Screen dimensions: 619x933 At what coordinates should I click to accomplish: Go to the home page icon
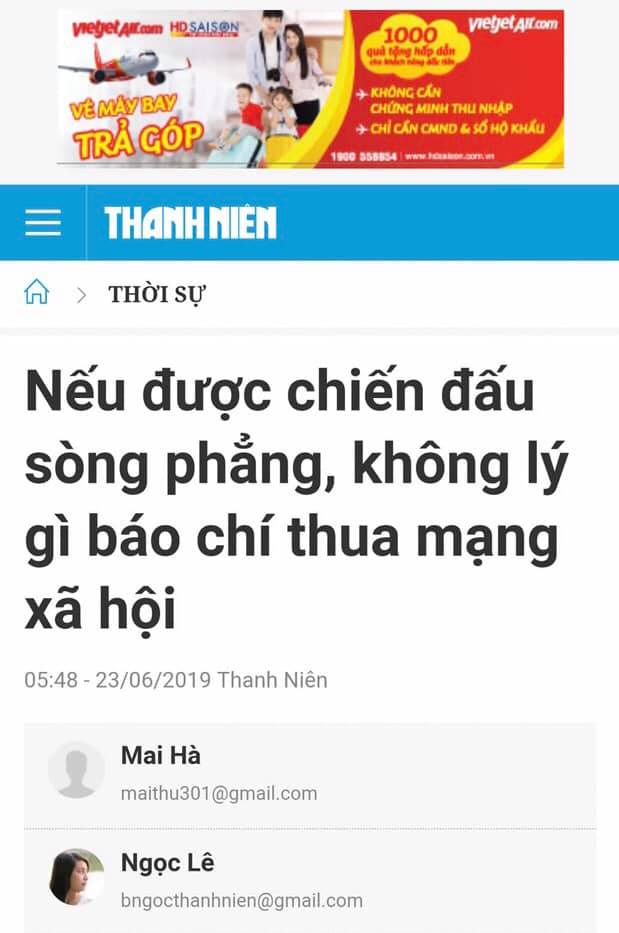pos(37,294)
